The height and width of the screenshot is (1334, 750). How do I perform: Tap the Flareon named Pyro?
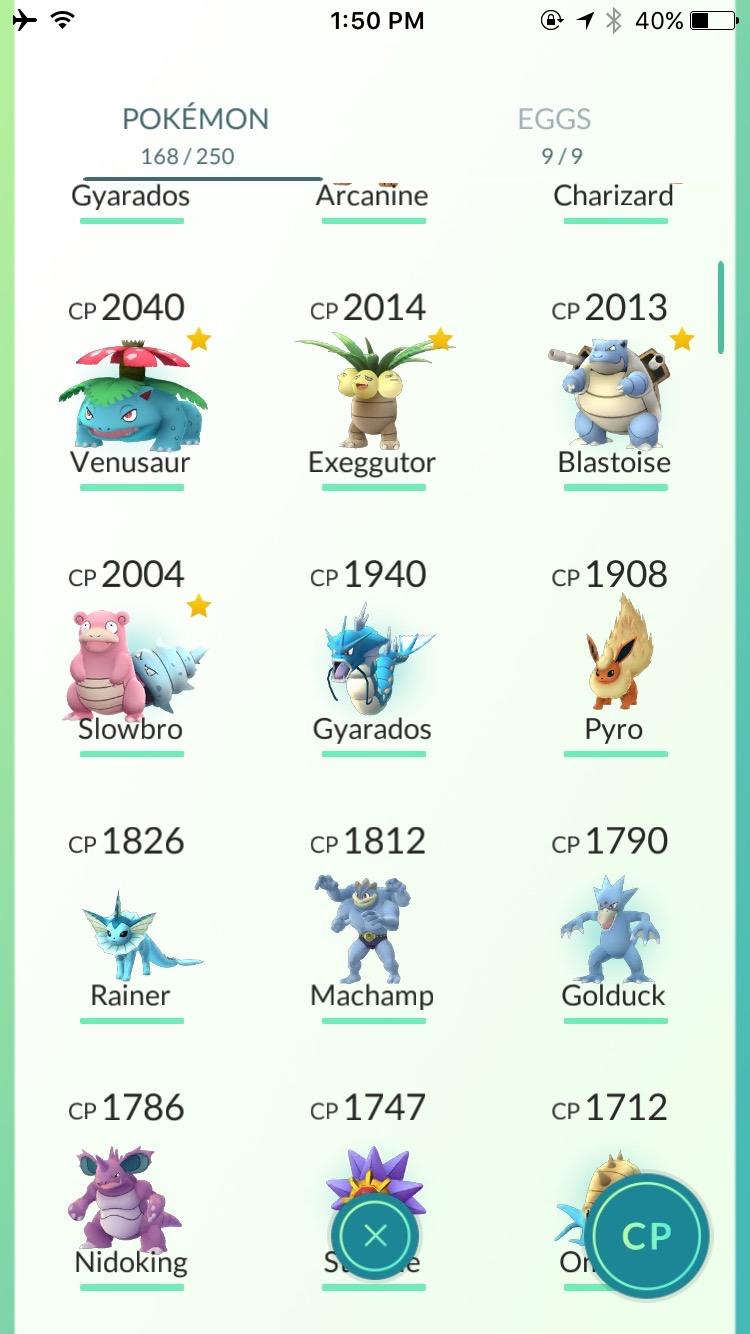pyautogui.click(x=614, y=657)
